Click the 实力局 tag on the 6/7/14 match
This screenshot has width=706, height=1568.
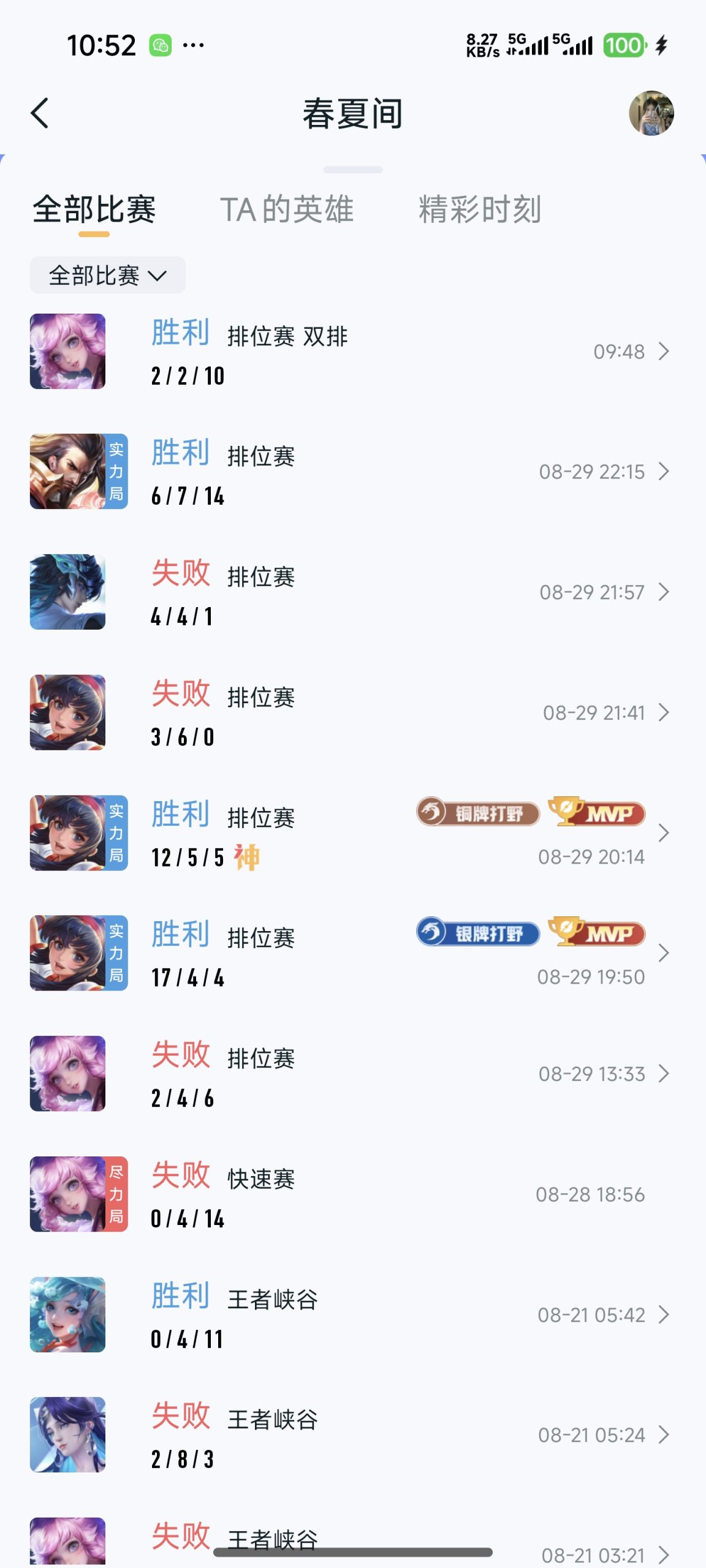(118, 470)
